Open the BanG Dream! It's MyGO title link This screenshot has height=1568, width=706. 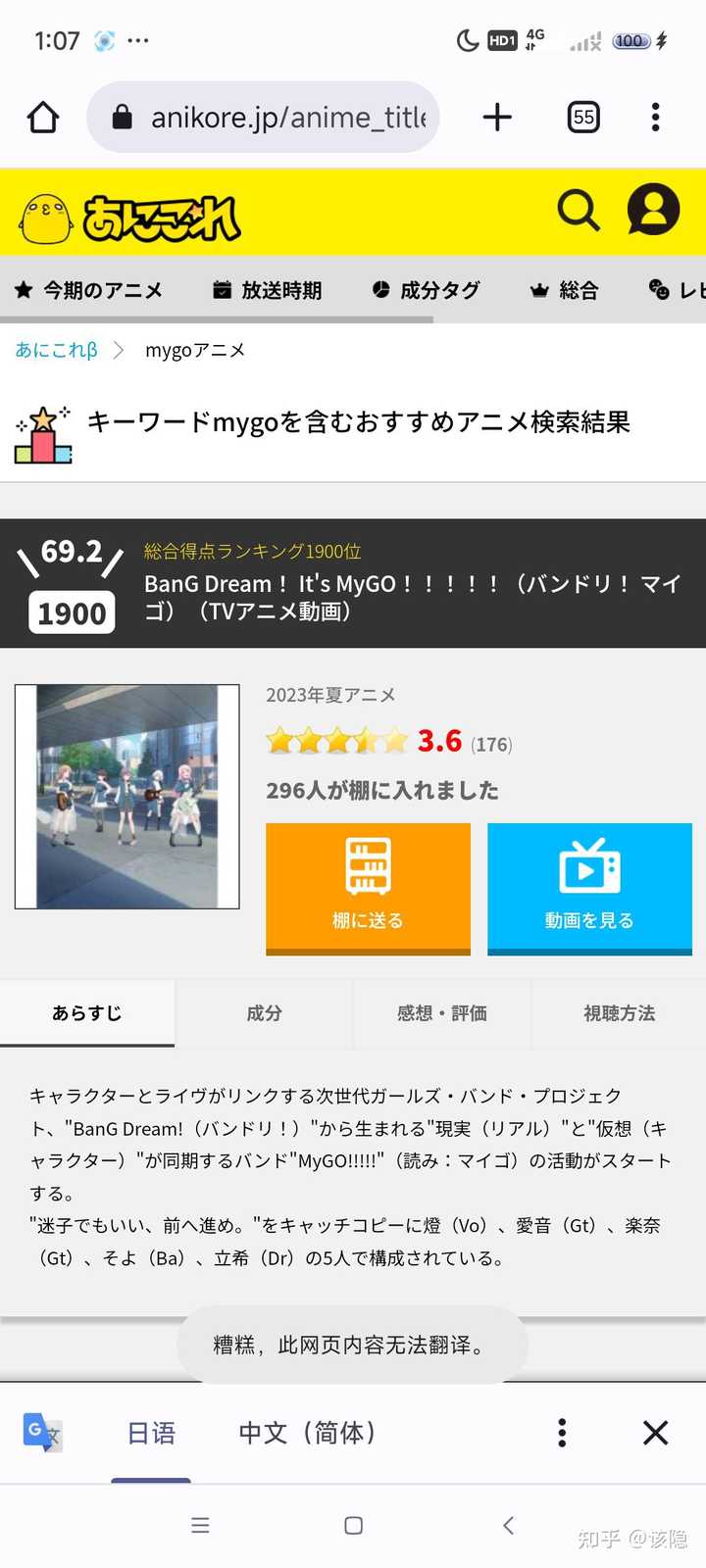(412, 597)
